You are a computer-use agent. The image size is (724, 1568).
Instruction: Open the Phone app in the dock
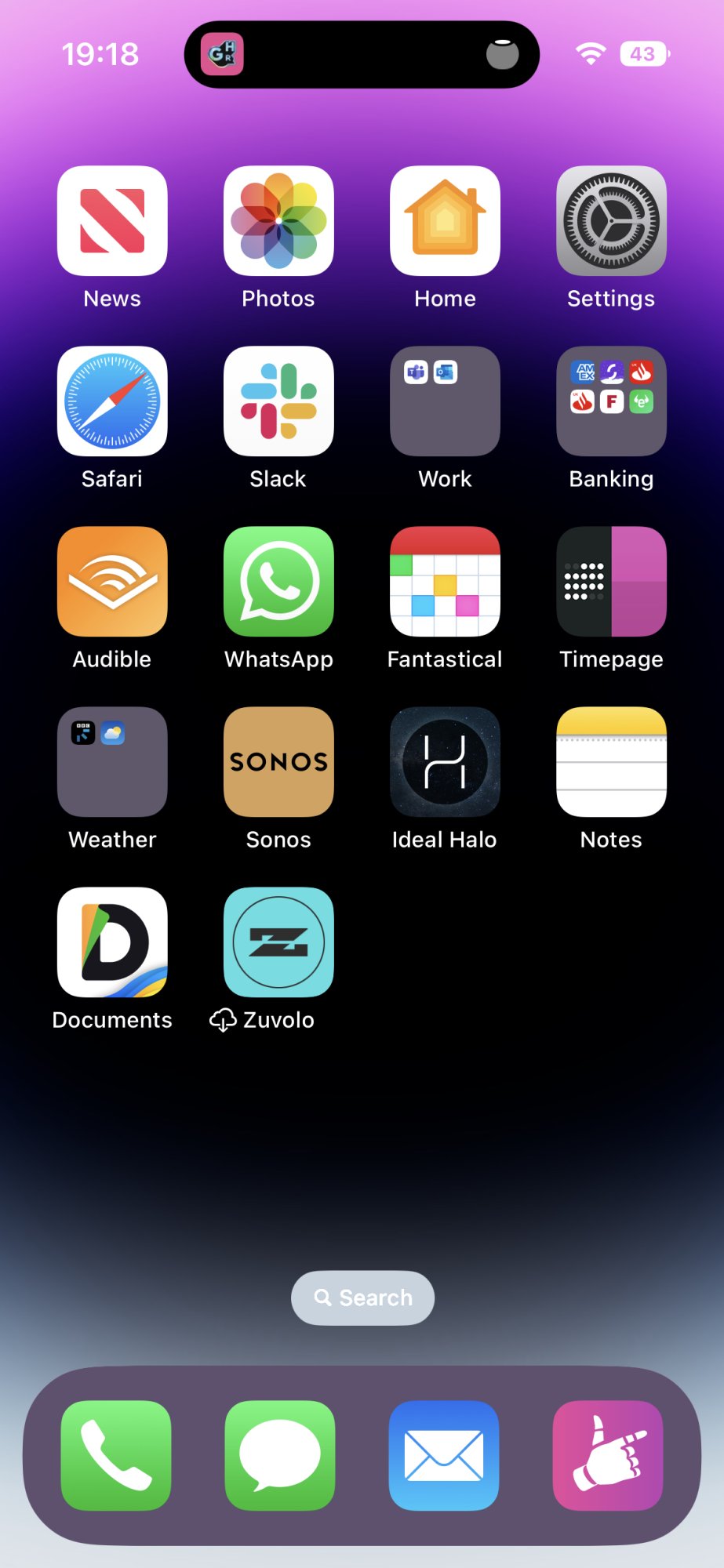tap(116, 1456)
